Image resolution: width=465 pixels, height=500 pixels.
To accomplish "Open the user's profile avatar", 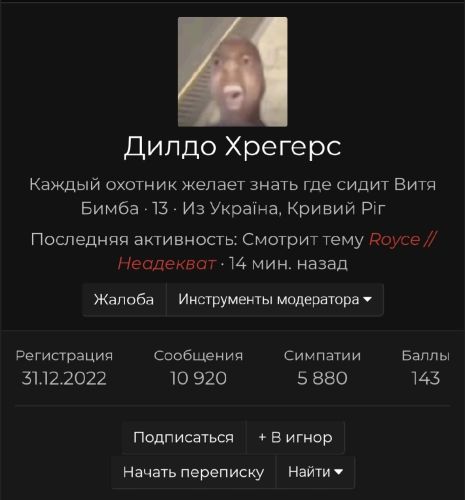I will click(233, 72).
